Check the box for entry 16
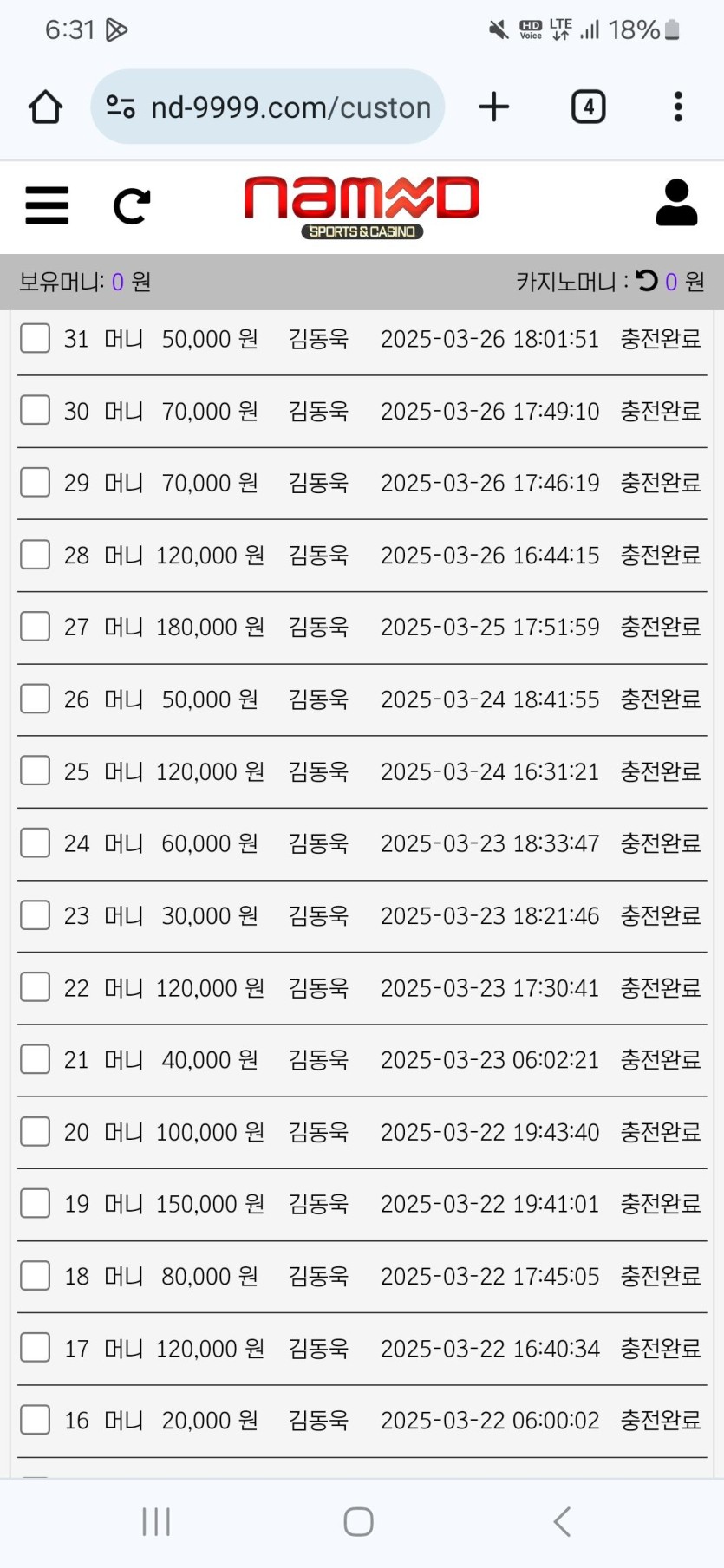The width and height of the screenshot is (724, 1568). [x=36, y=1420]
